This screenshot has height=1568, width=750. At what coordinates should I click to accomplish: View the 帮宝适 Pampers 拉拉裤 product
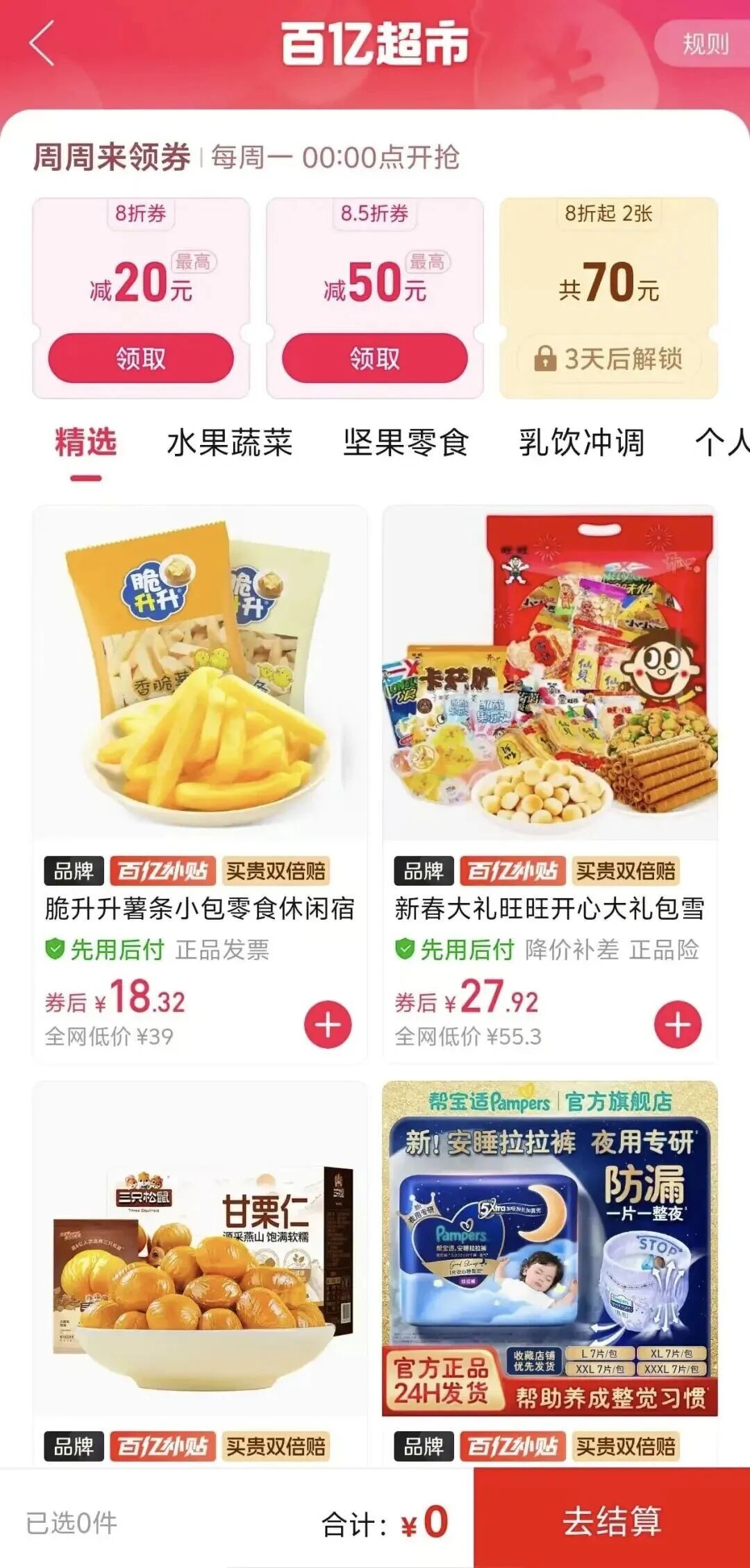[x=550, y=1249]
